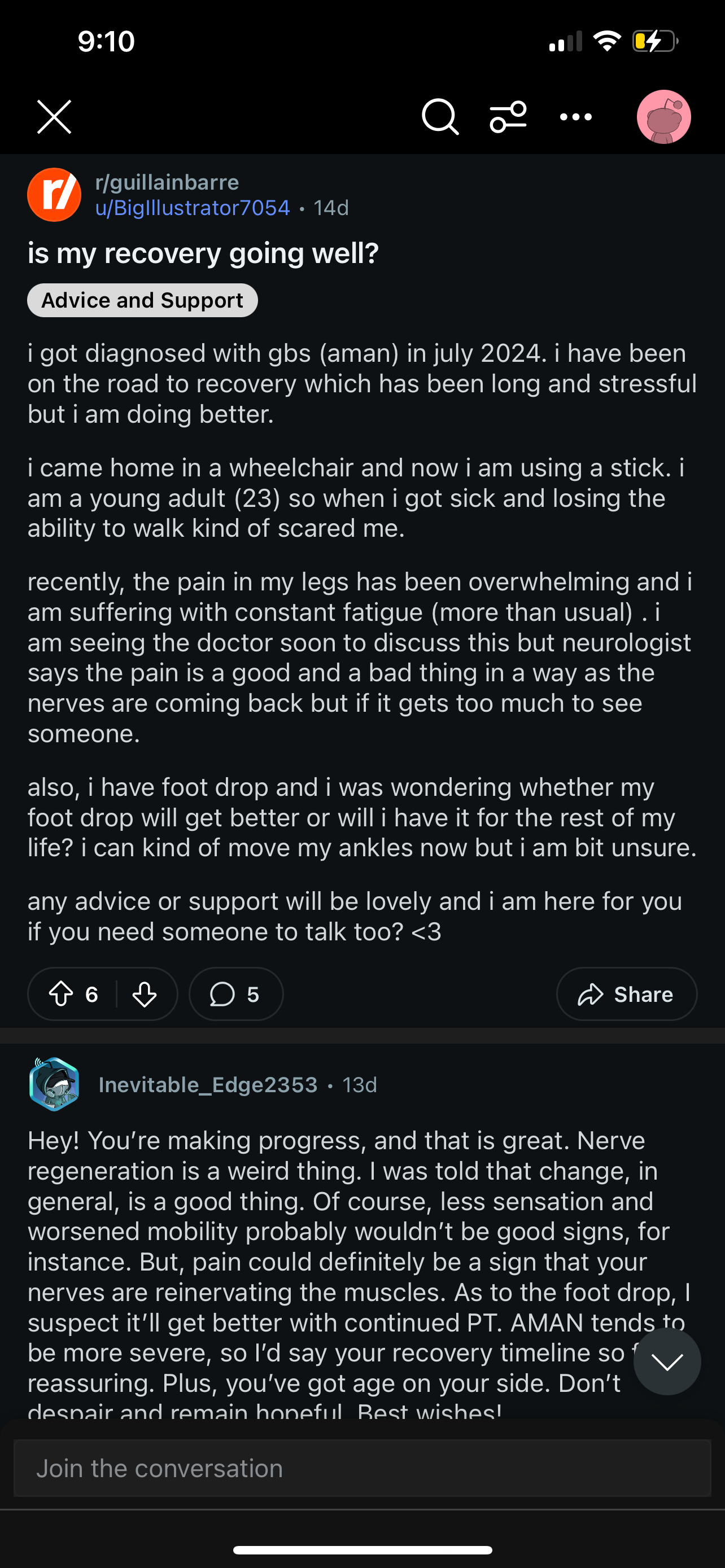Screen dimensions: 725x1568
Task: Jump to next comment with chevron button
Action: 667,1361
